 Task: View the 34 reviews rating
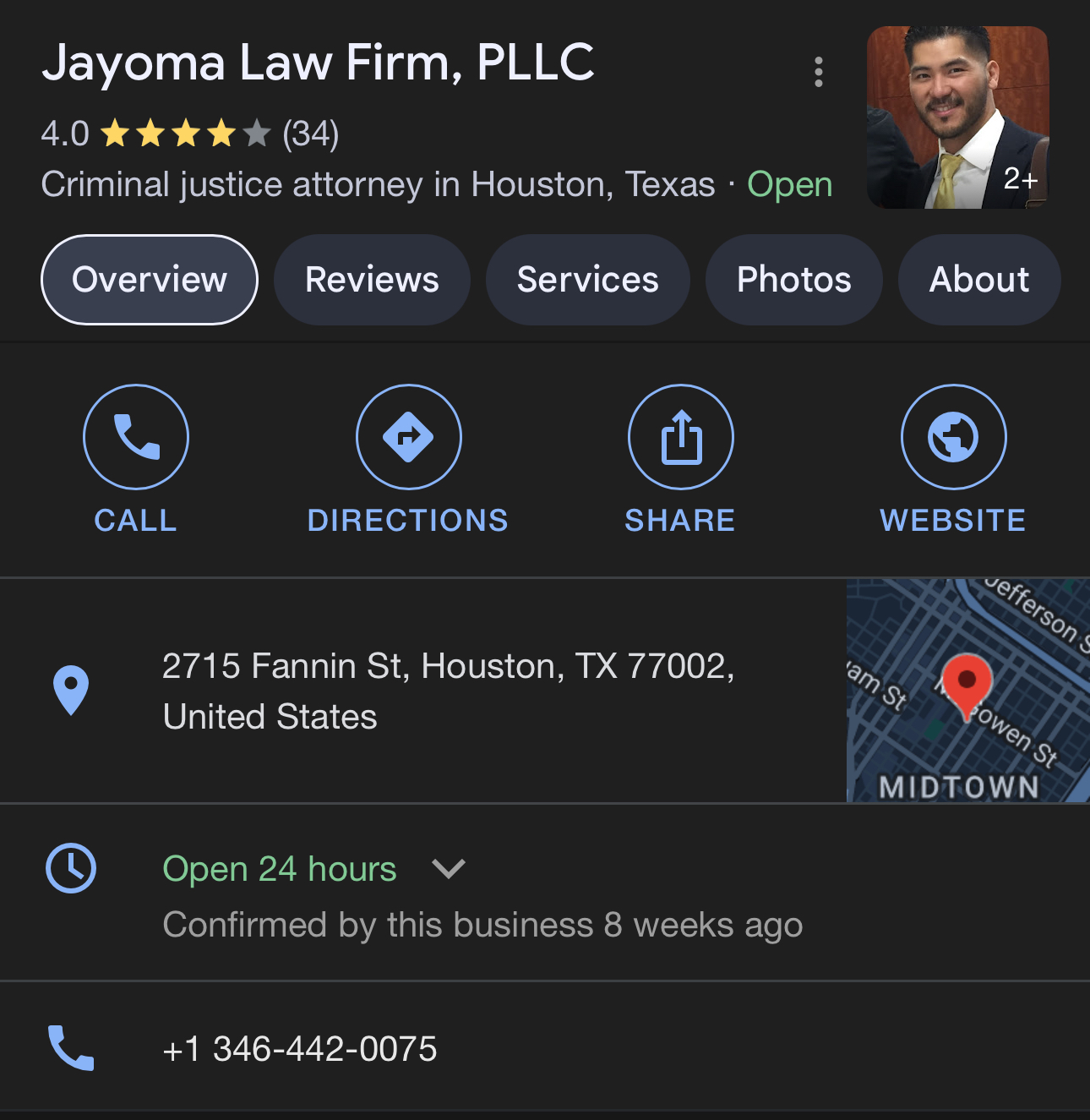[310, 134]
